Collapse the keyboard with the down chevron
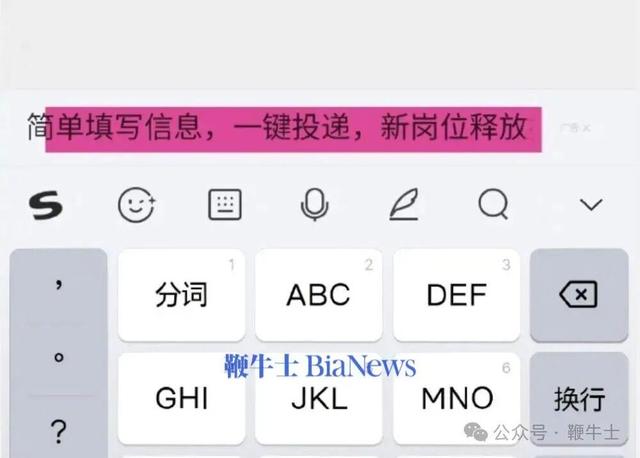The image size is (640, 458). (591, 205)
